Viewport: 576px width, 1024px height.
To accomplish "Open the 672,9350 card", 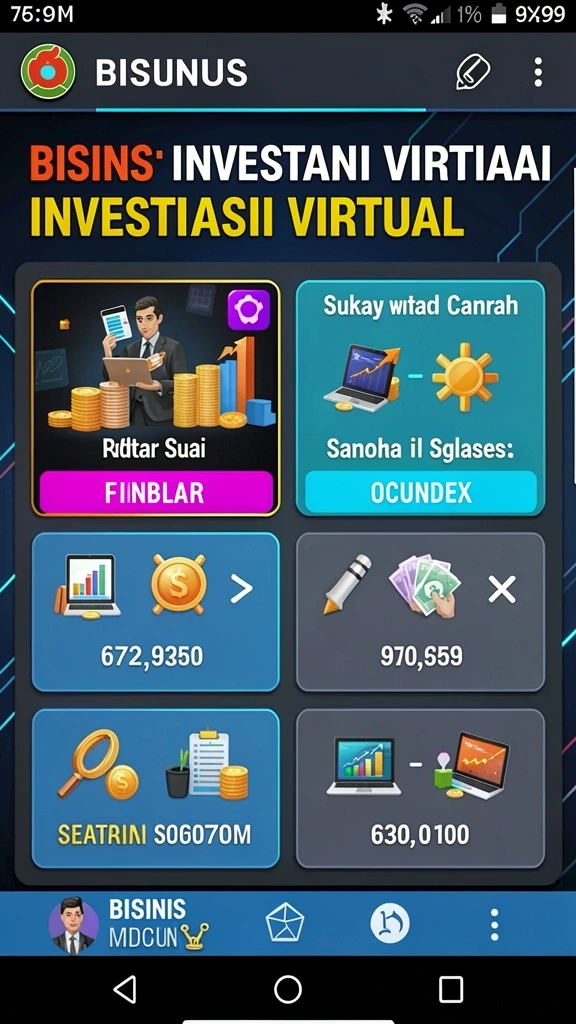I will pyautogui.click(x=155, y=611).
